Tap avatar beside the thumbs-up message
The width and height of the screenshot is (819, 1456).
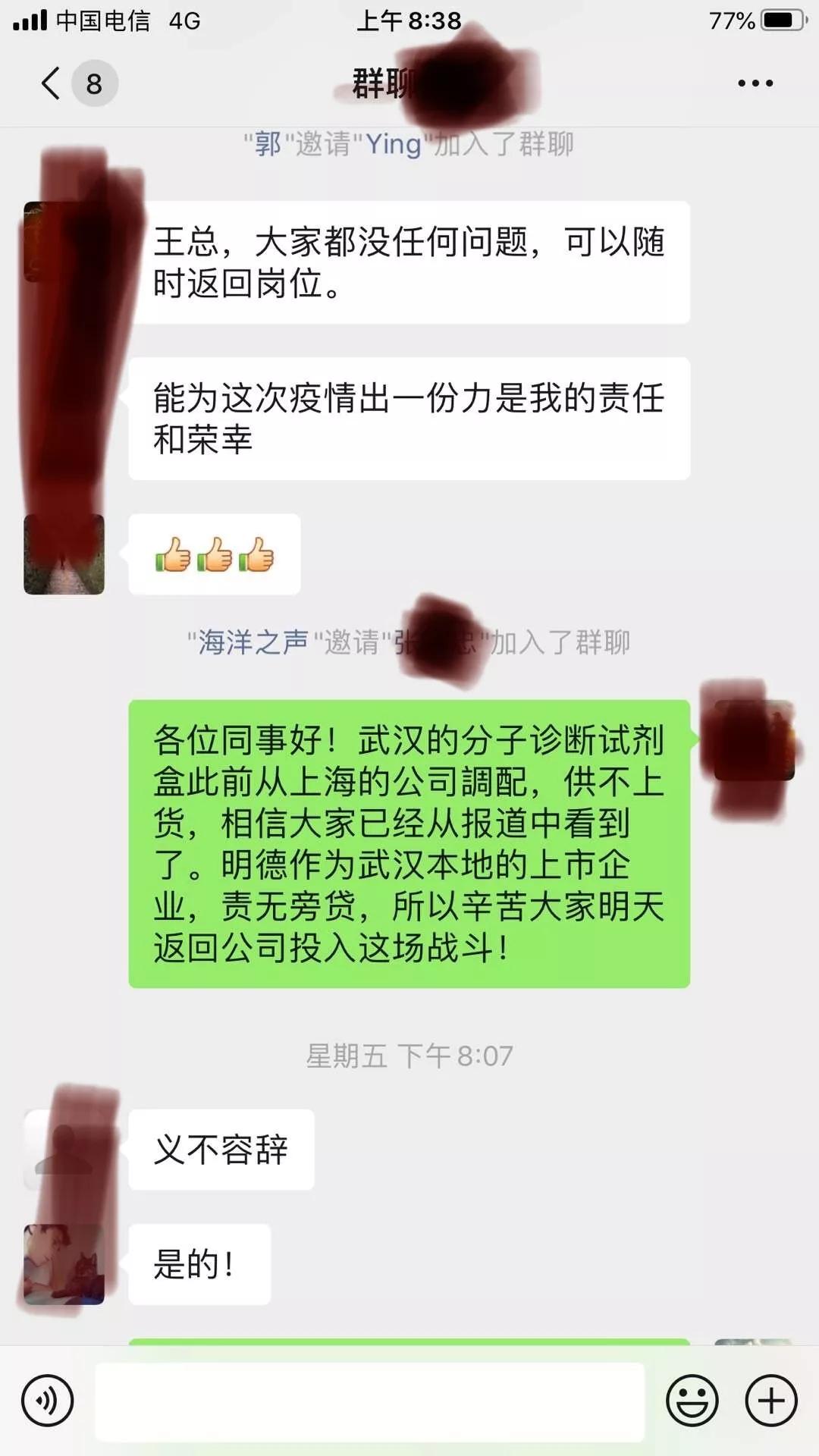pos(64,554)
